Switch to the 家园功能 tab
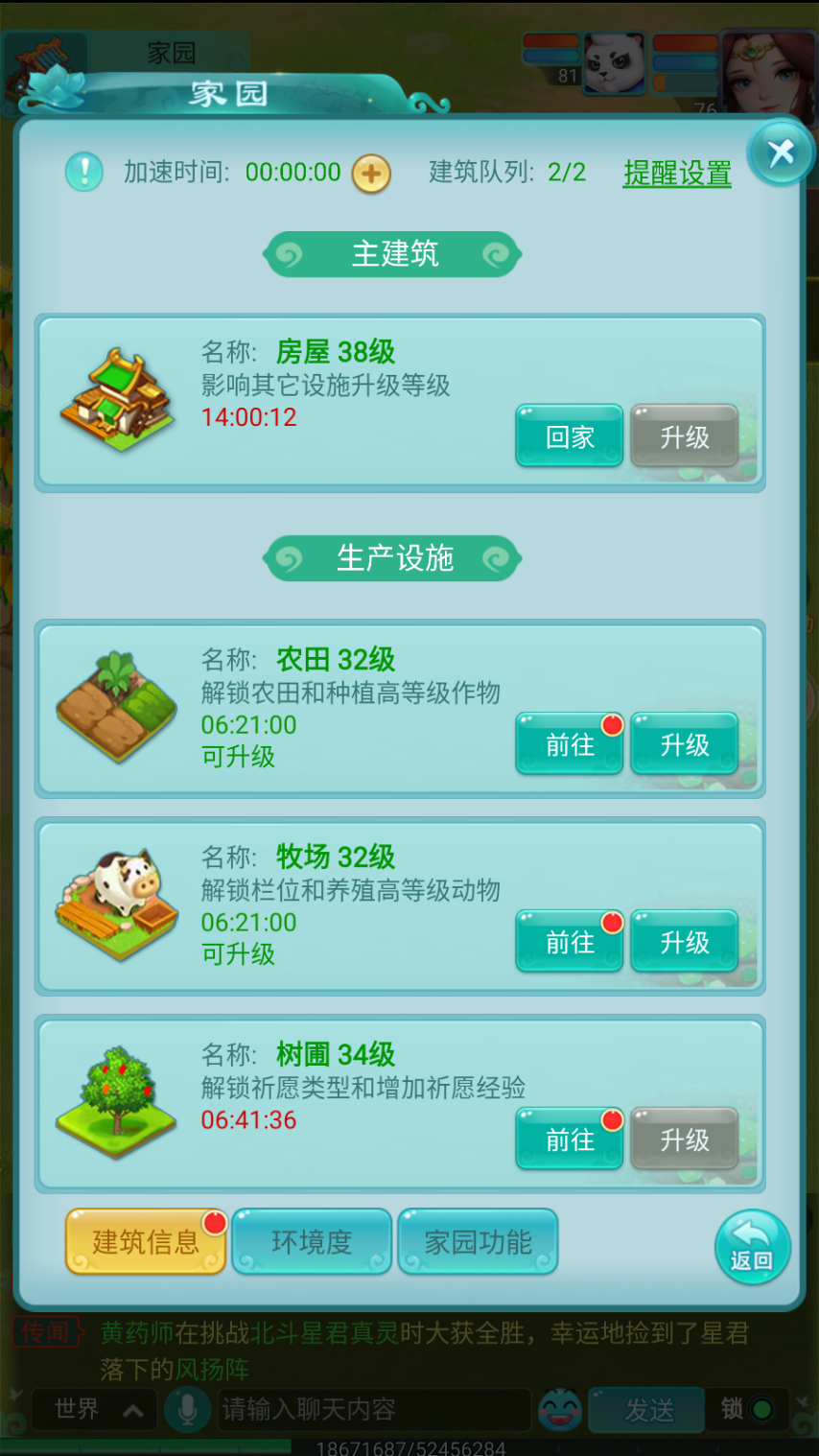Viewport: 819px width, 1456px height. [x=478, y=1242]
